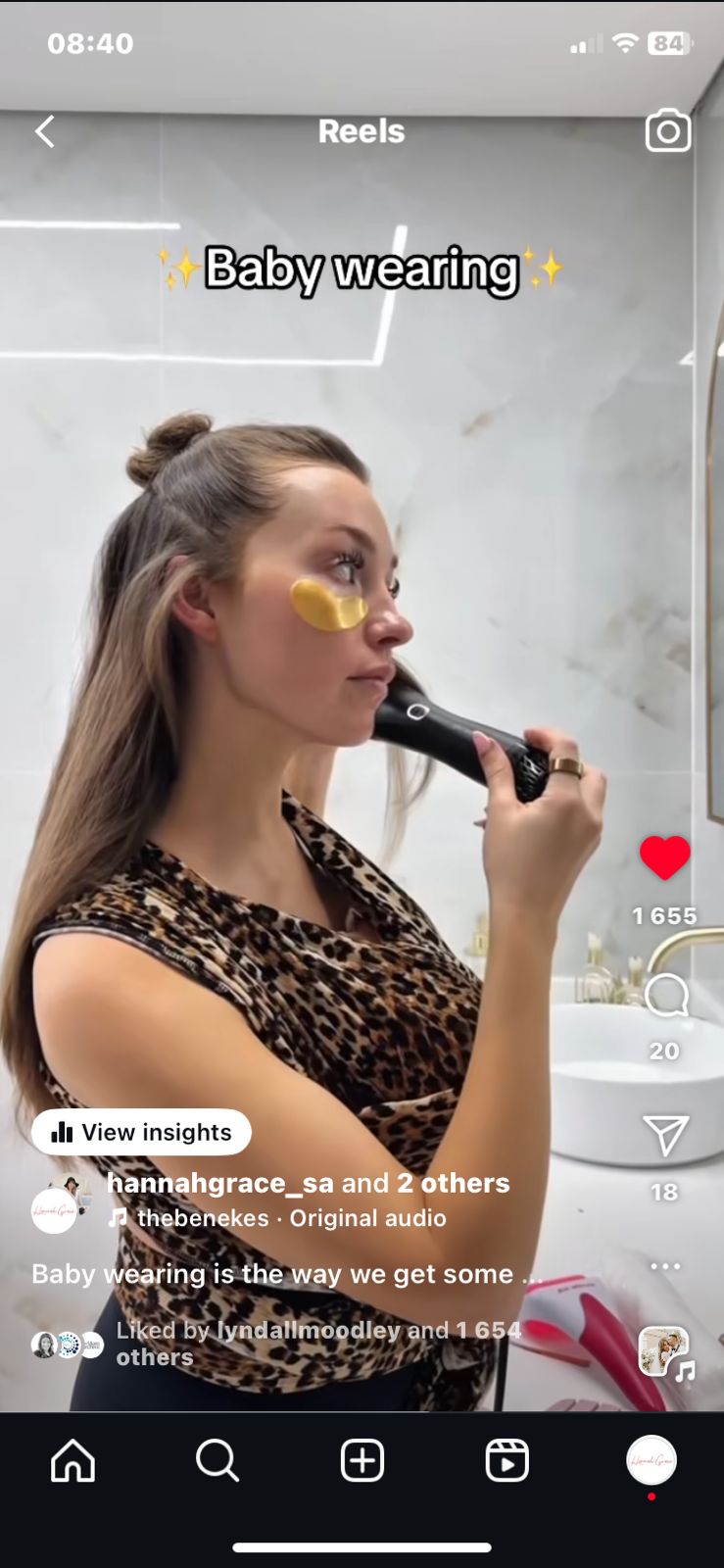Image resolution: width=724 pixels, height=1568 pixels.
Task: Share this reel via the paper plane icon
Action: (x=665, y=1135)
